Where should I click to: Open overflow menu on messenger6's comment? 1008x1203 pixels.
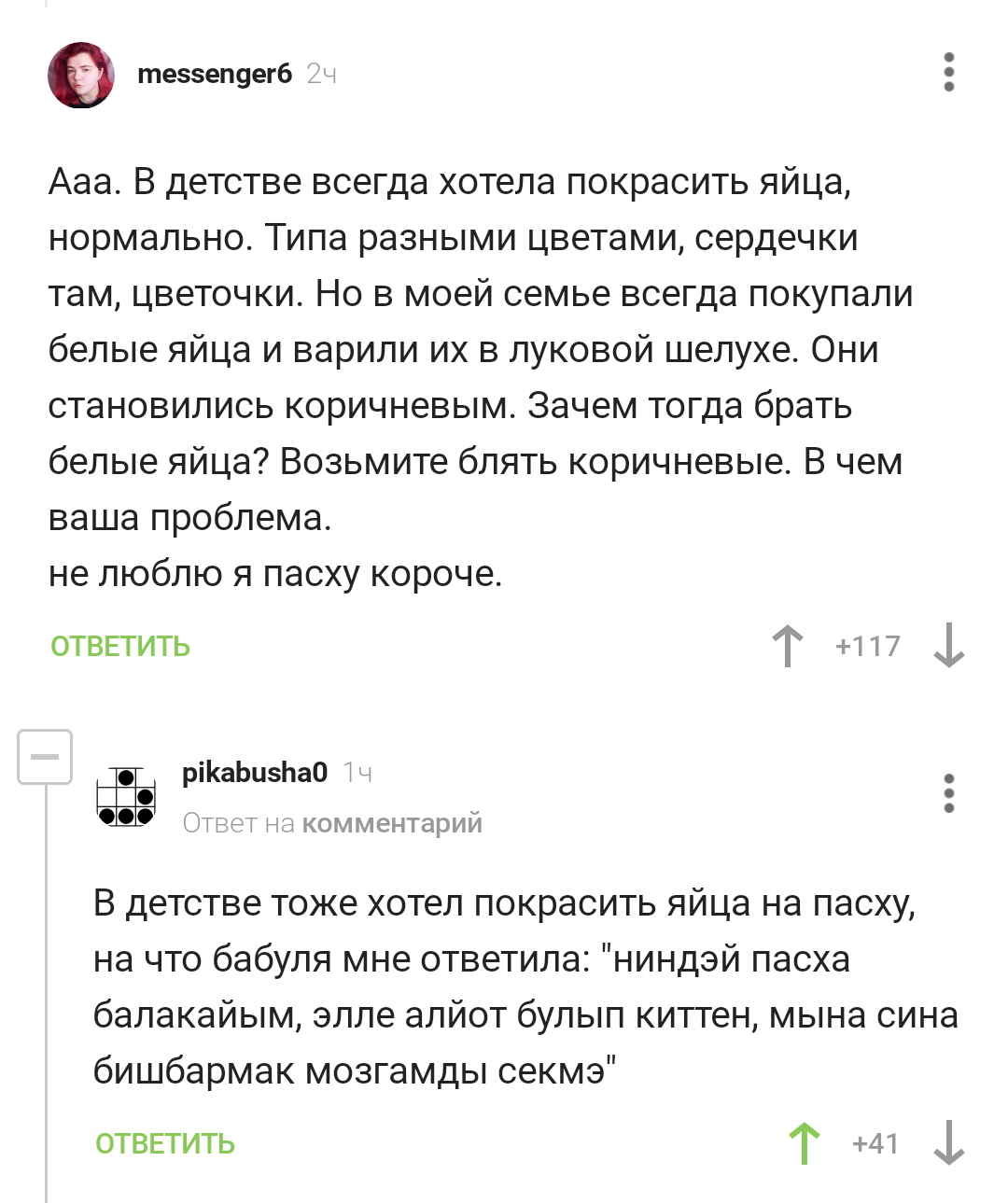point(948,72)
